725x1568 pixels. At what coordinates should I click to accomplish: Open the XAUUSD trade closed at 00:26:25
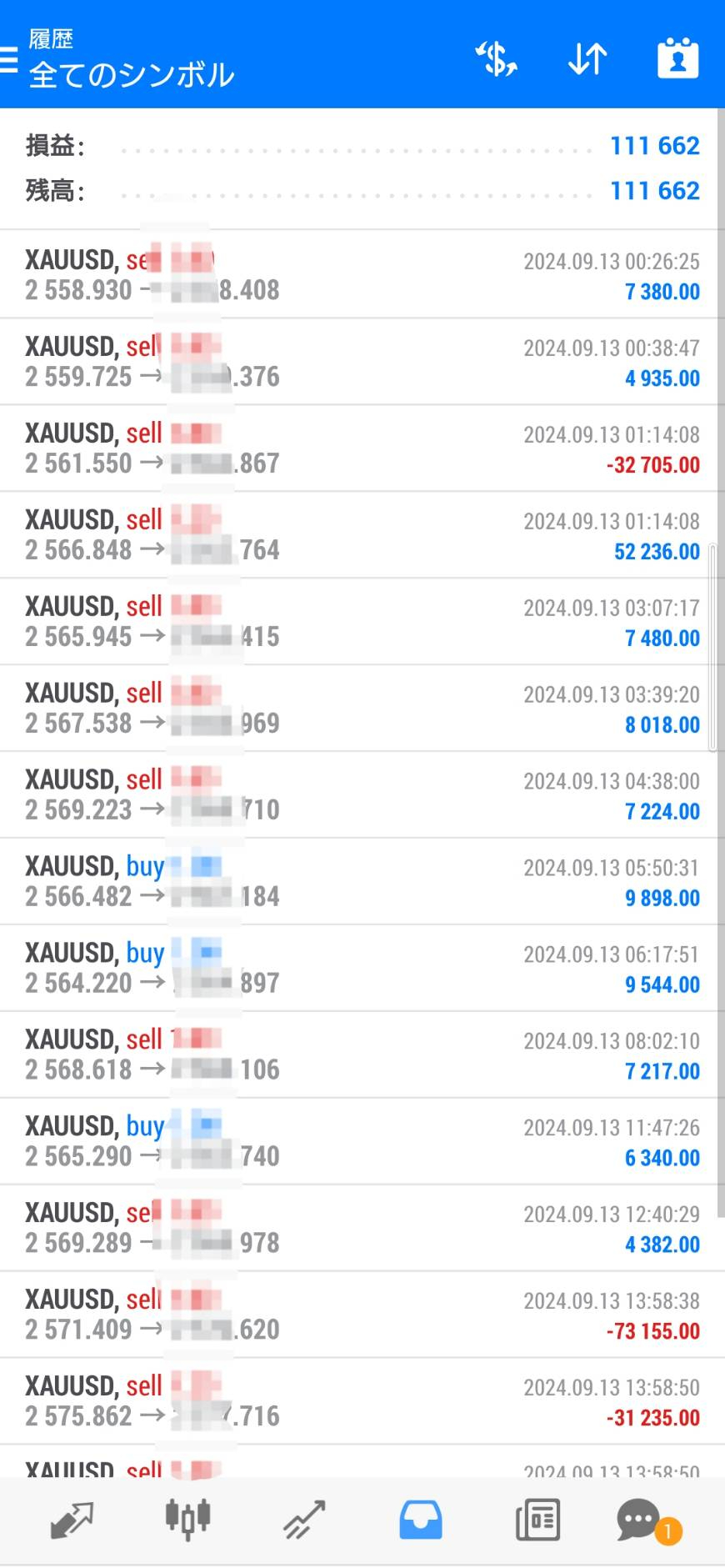362,275
